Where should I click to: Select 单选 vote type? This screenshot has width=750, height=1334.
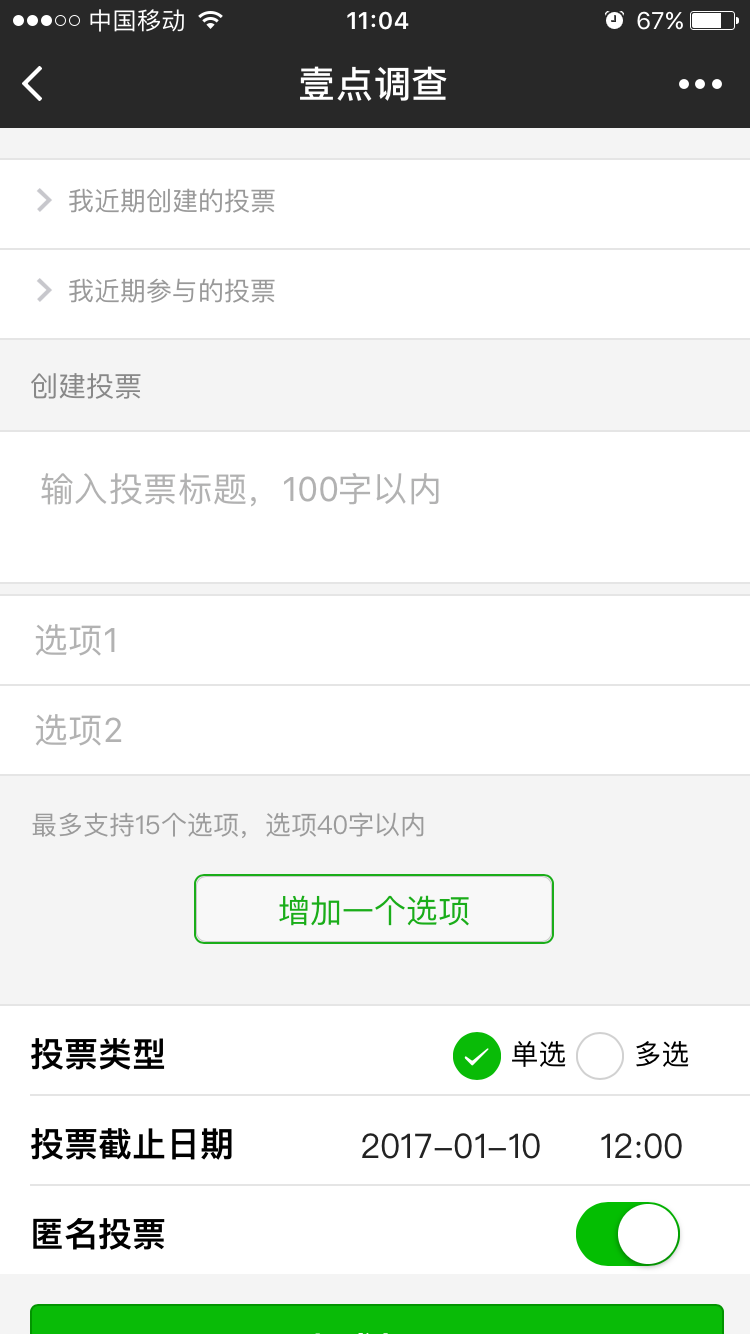click(477, 1055)
